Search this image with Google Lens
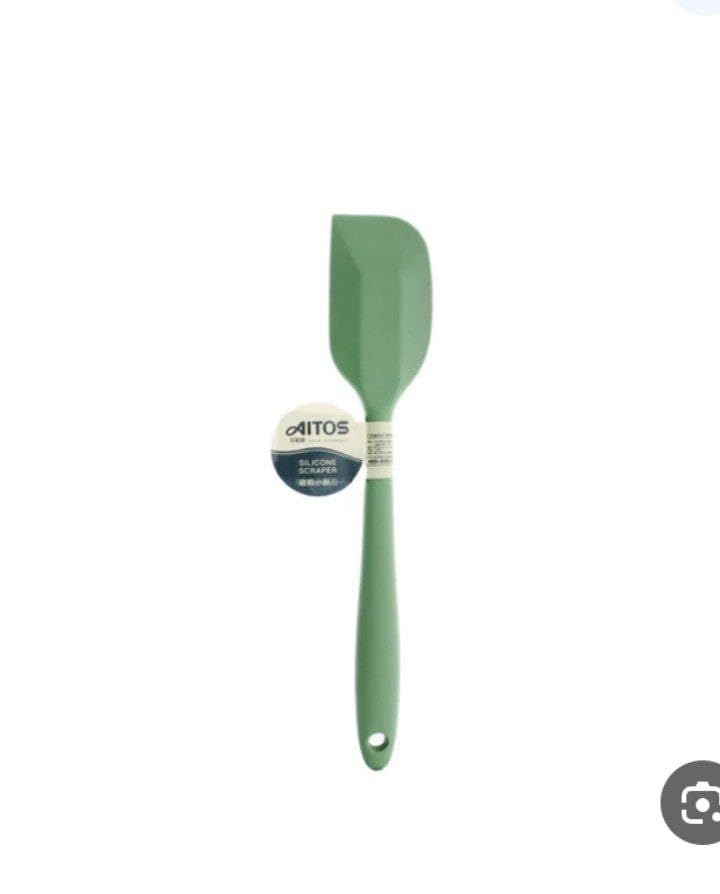Image resolution: width=720 pixels, height=894 pixels. coord(699,803)
